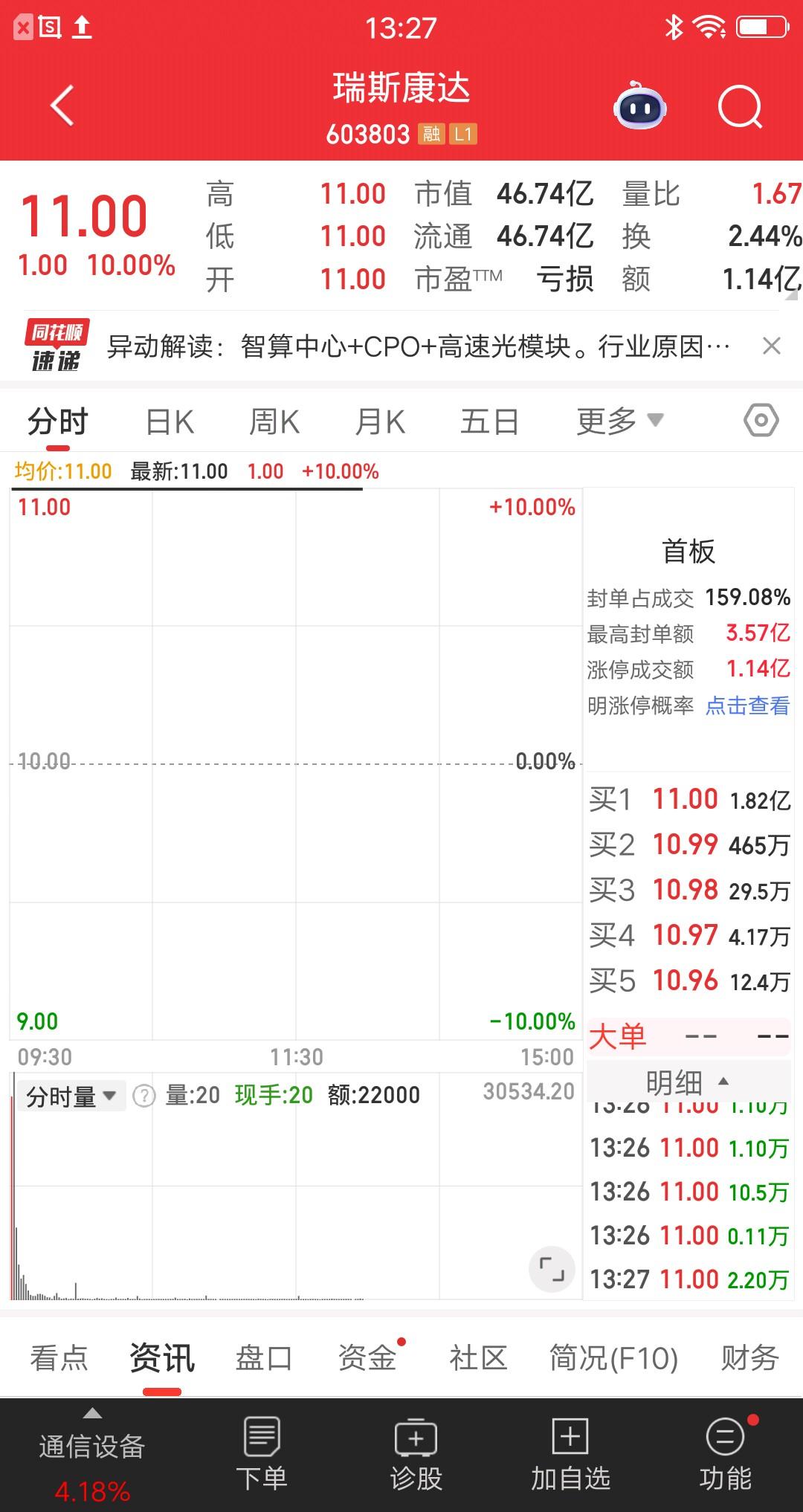Expand volume chart to fullscreen
Viewport: 803px width, 1512px height.
[x=552, y=1271]
